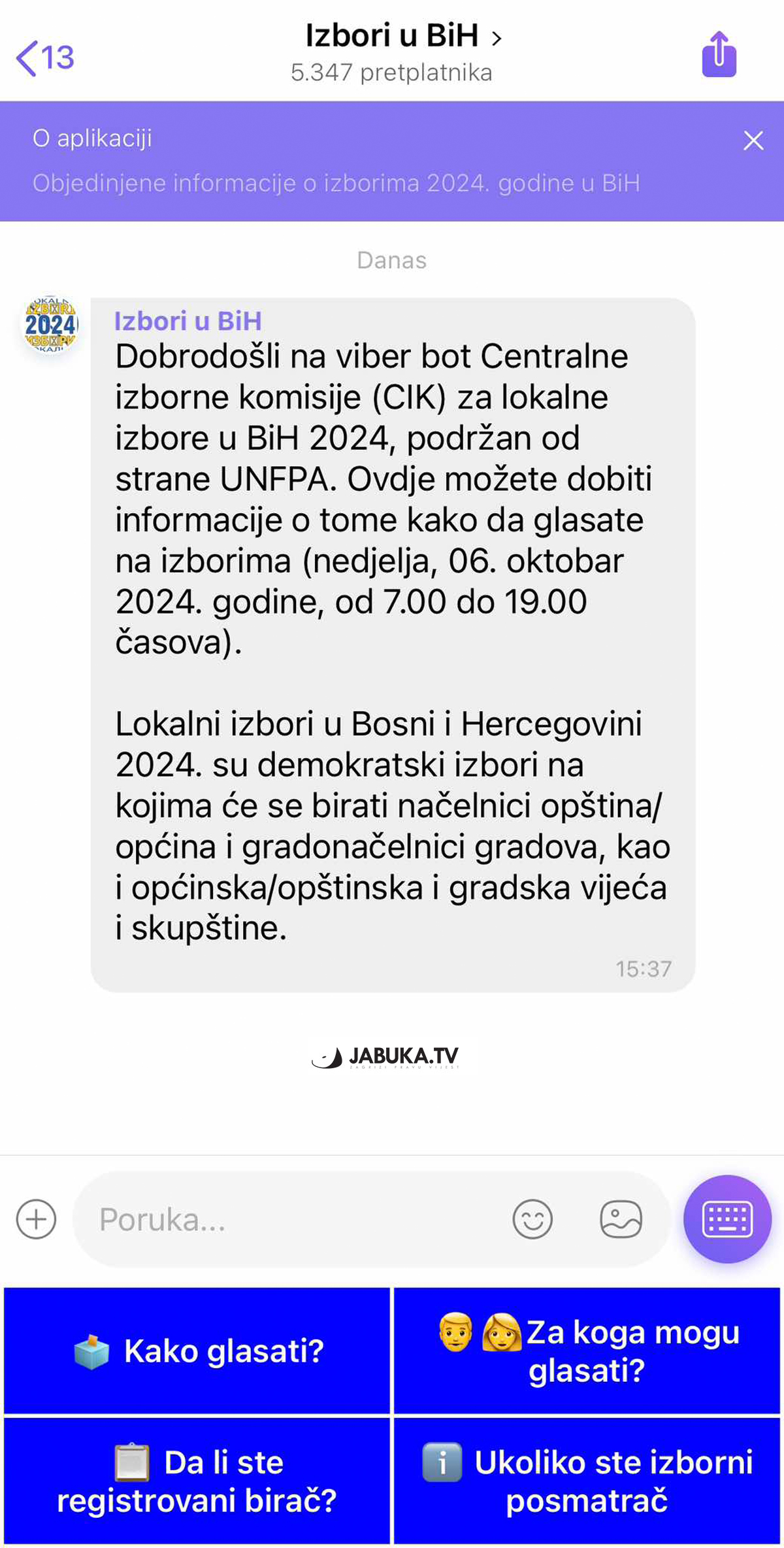The image size is (784, 1548).
Task: Dismiss the O aplikaciji banner
Action: tap(753, 140)
